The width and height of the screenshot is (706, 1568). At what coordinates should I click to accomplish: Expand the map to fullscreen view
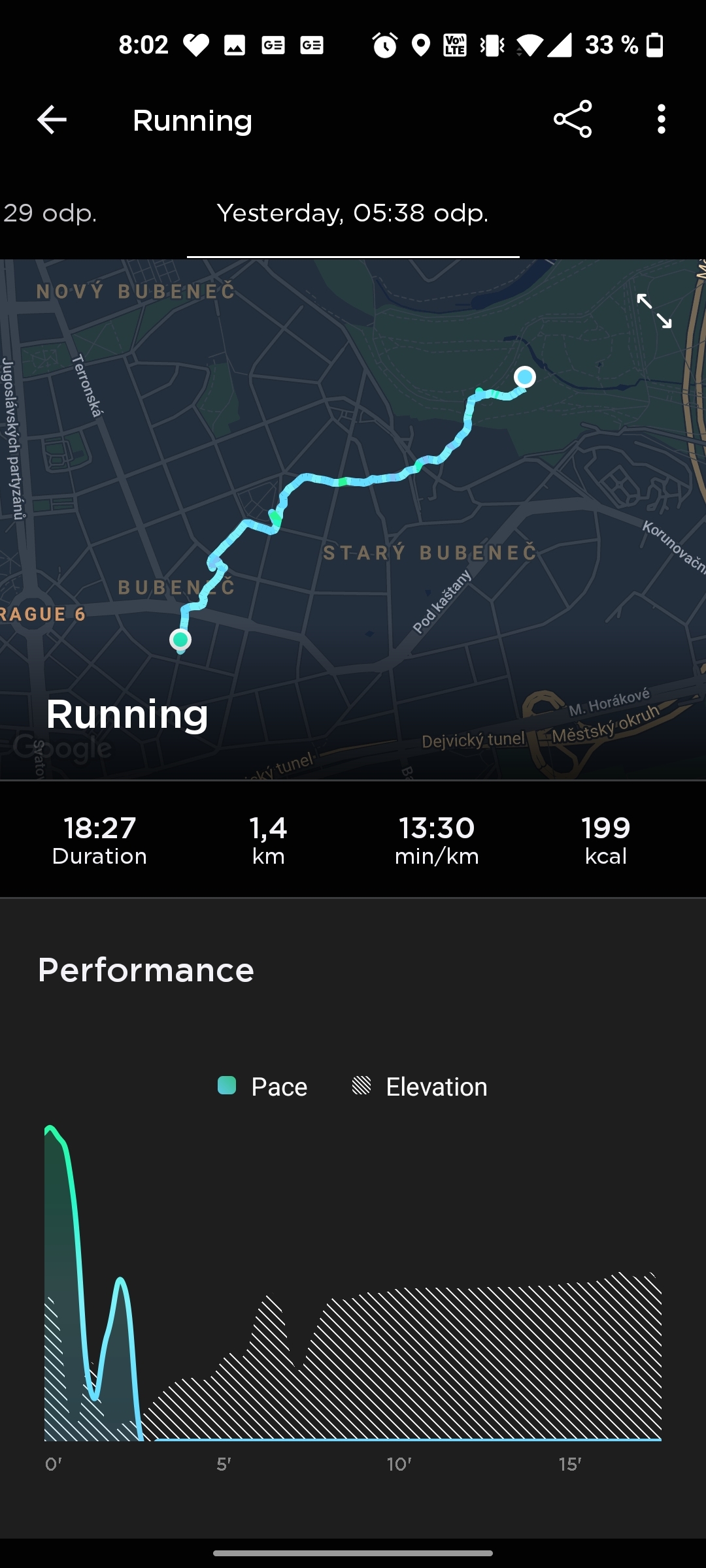(655, 311)
